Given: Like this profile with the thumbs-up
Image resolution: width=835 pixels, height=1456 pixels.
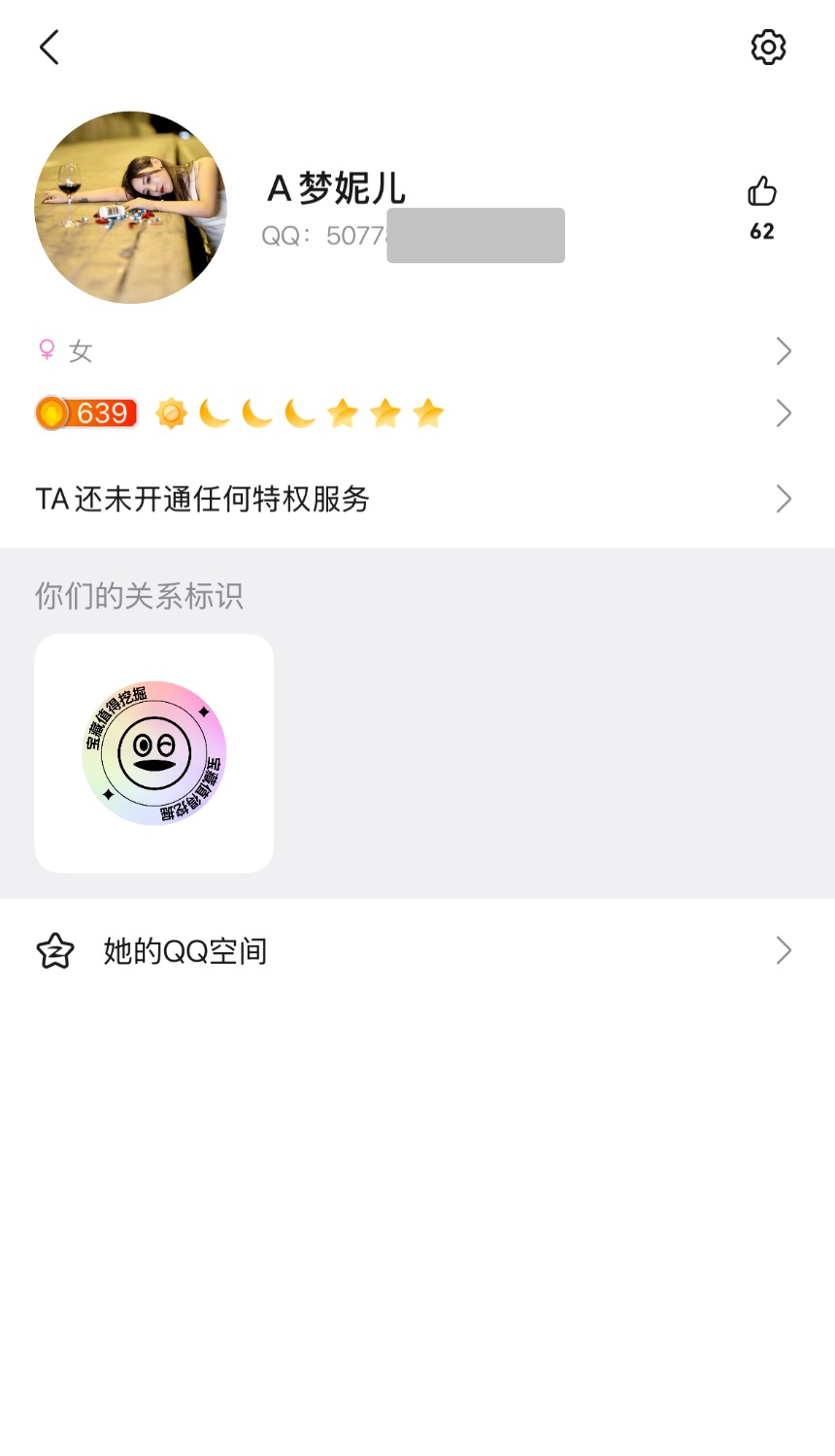Looking at the screenshot, I should point(762,192).
